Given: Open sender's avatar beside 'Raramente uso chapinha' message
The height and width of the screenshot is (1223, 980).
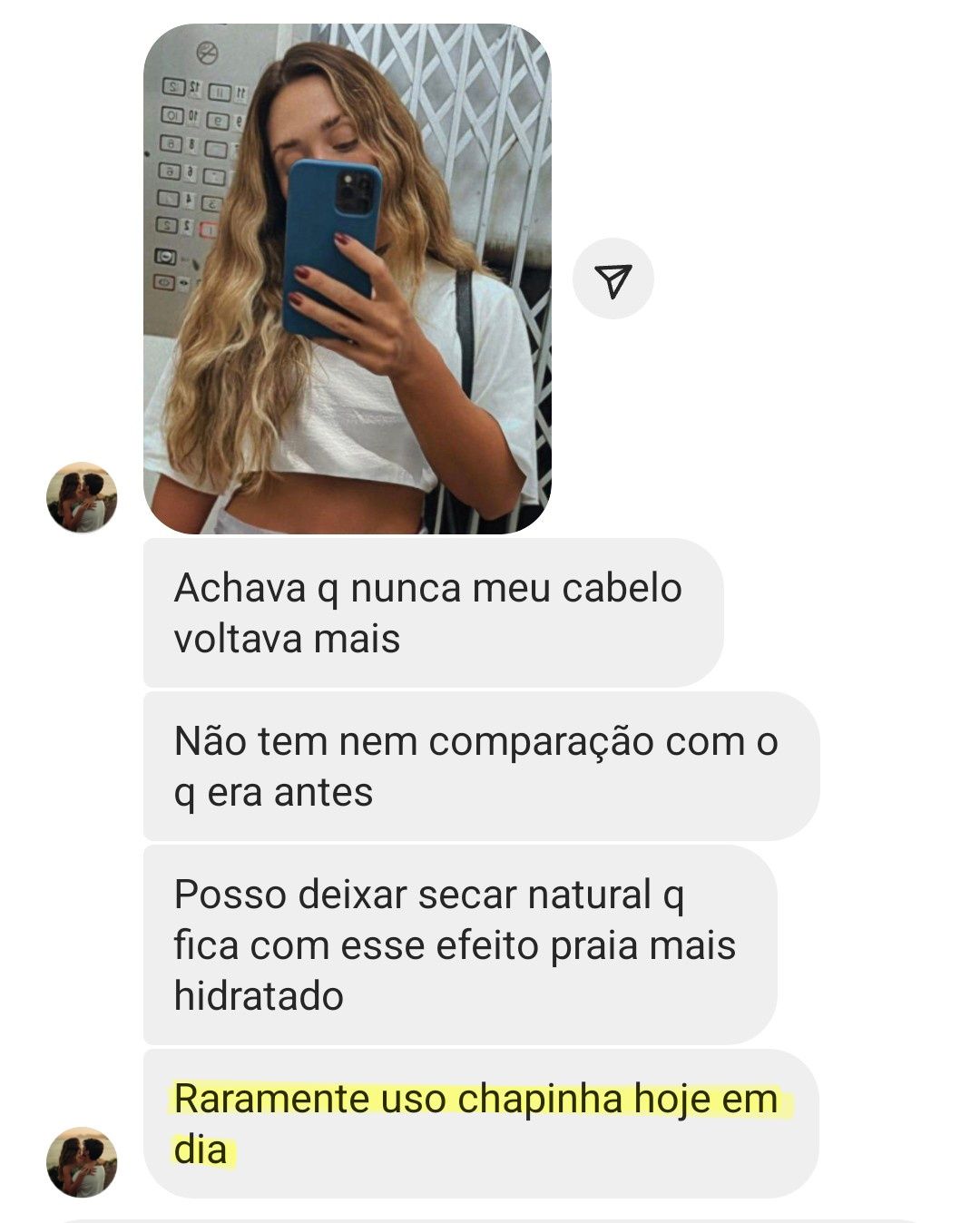Looking at the screenshot, I should pyautogui.click(x=82, y=1162).
